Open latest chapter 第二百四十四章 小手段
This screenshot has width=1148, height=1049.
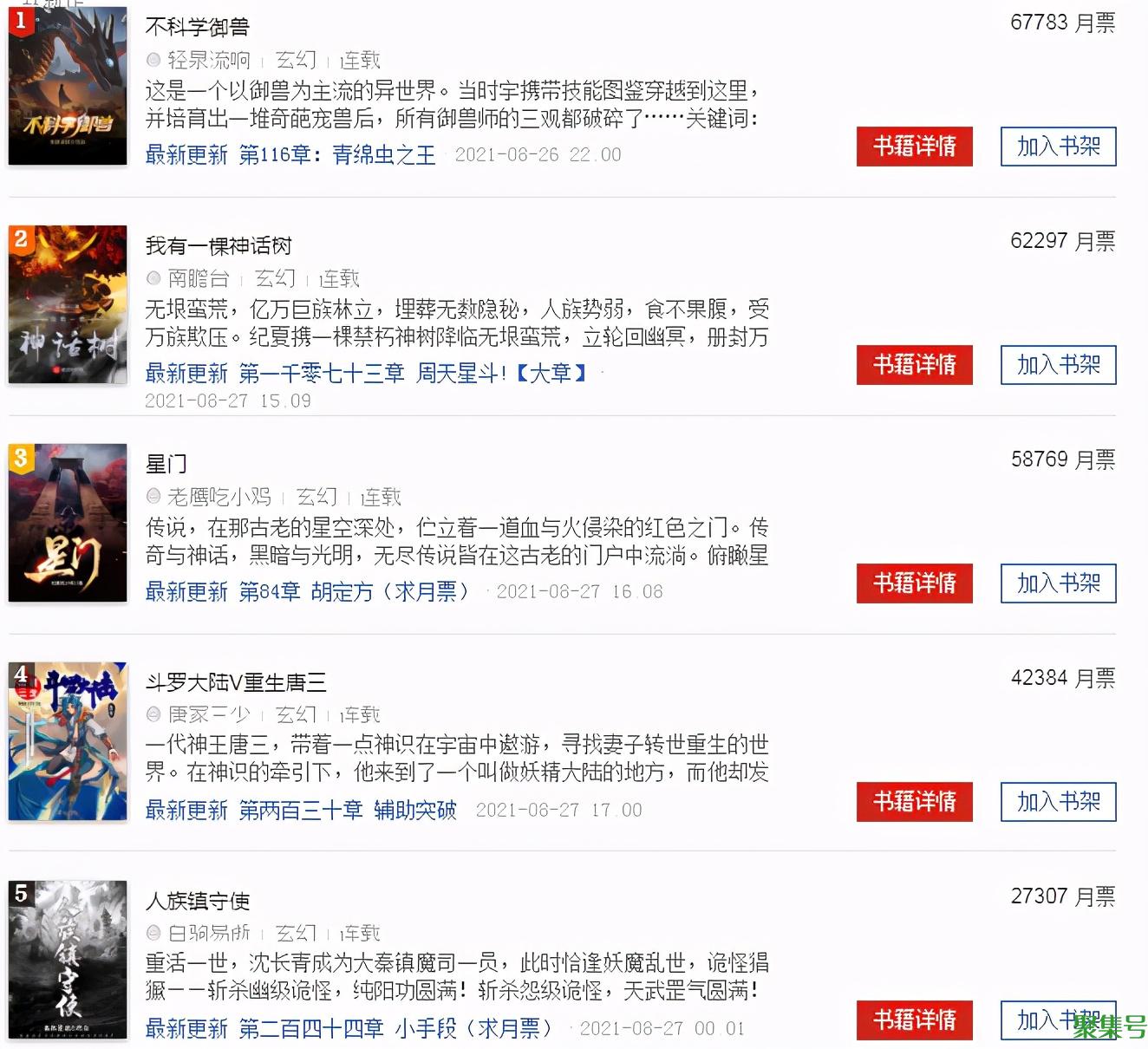coord(395,1029)
